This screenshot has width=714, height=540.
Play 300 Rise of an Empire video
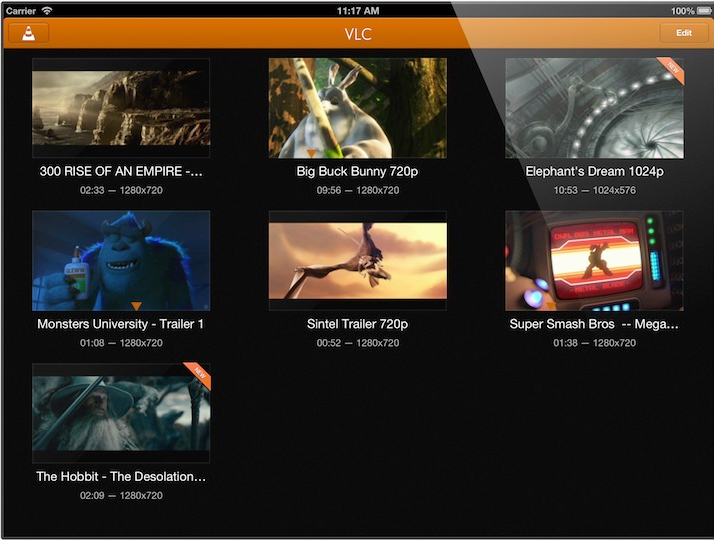pyautogui.click(x=121, y=108)
